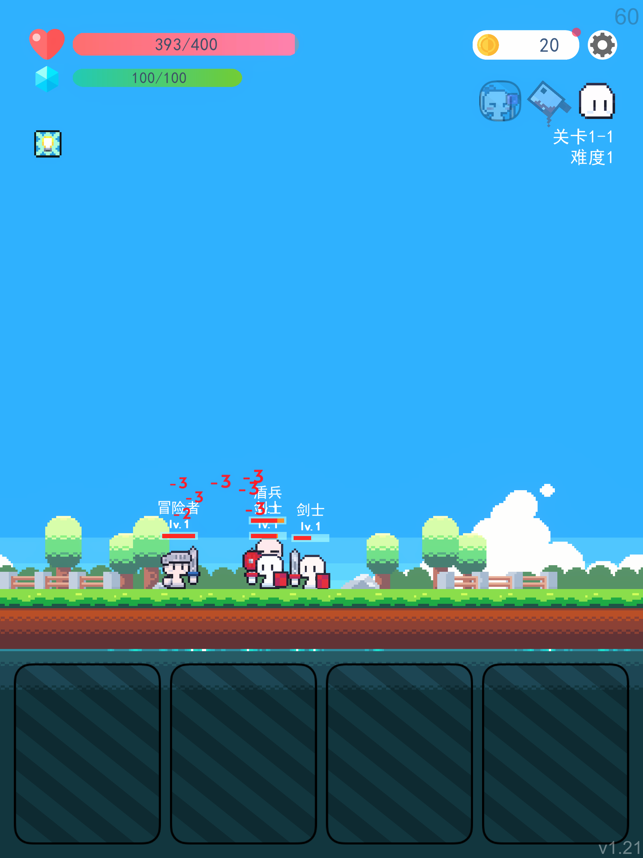Tap the glowing light bulb icon
Image resolution: width=643 pixels, height=858 pixels.
48,144
